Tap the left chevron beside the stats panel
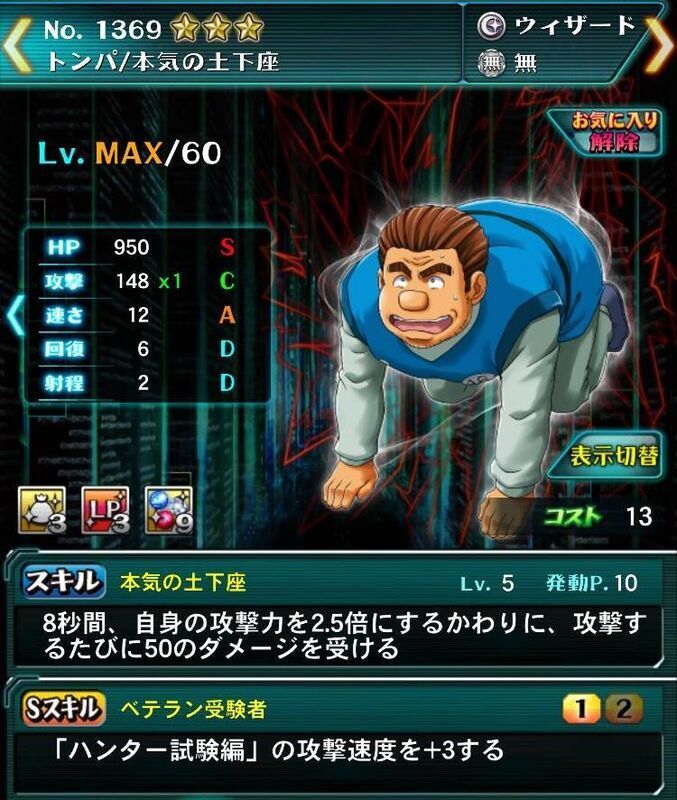This screenshot has height=800, width=677. [14, 314]
